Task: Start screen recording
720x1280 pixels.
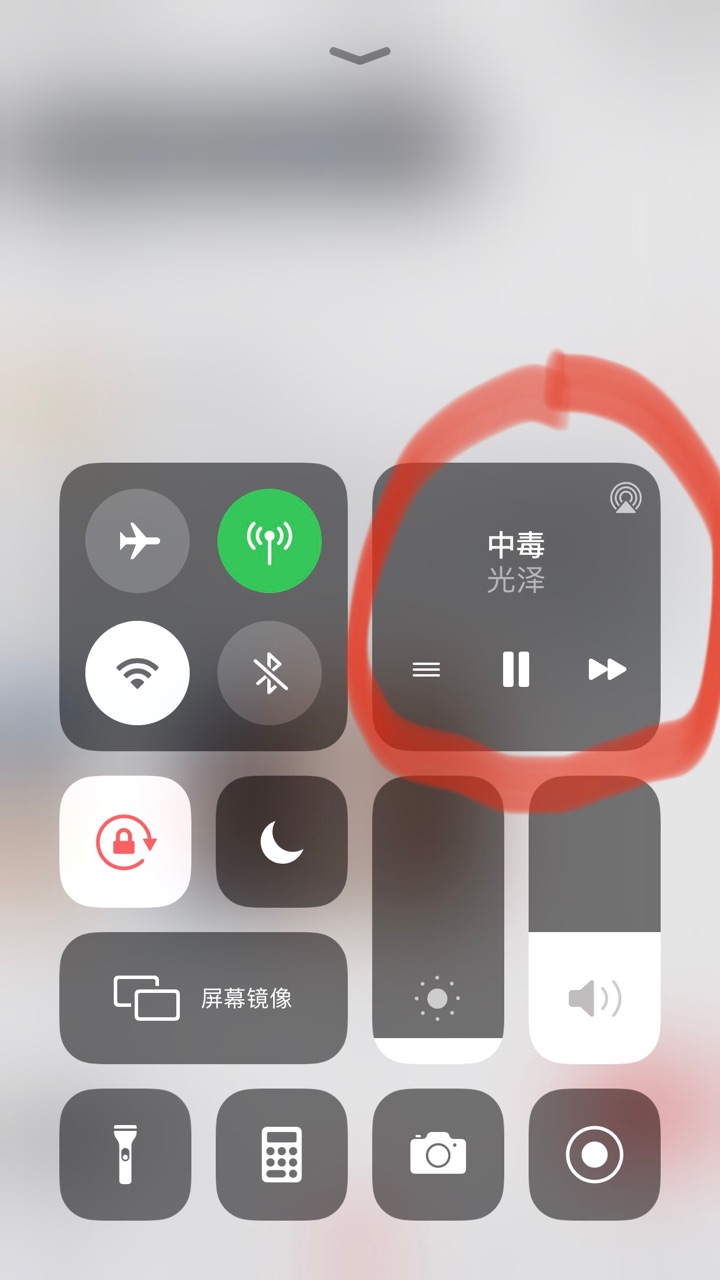Action: pyautogui.click(x=594, y=1154)
